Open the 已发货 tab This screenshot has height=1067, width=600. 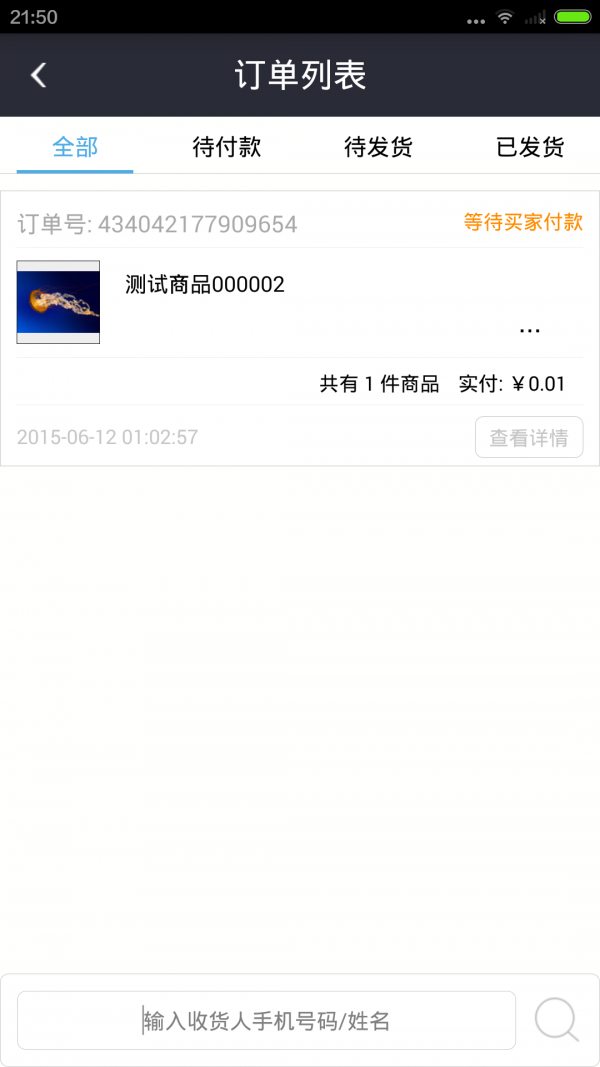[530, 148]
